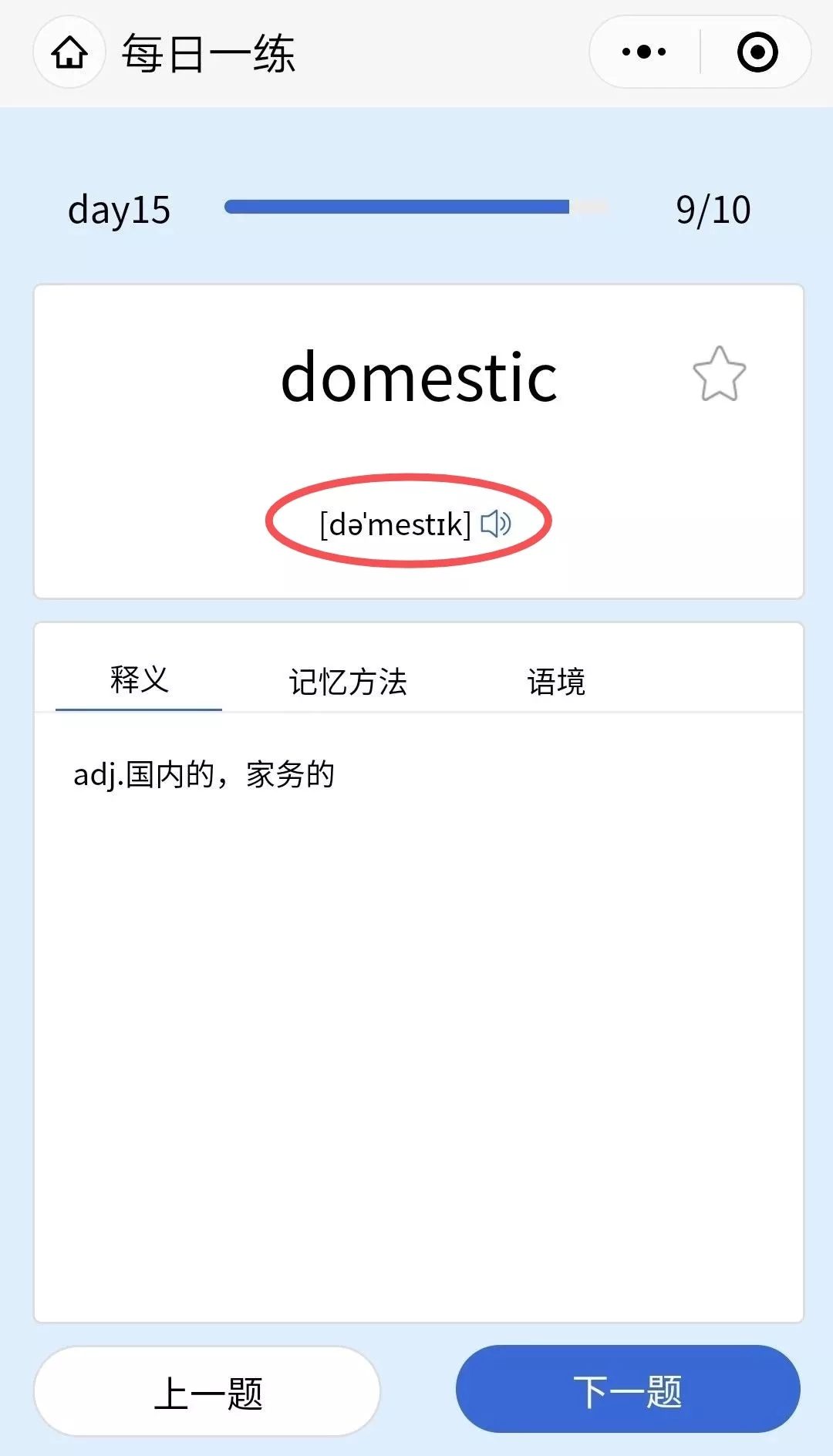Star the word domestic as favorite
Viewport: 833px width, 1456px height.
pyautogui.click(x=719, y=375)
